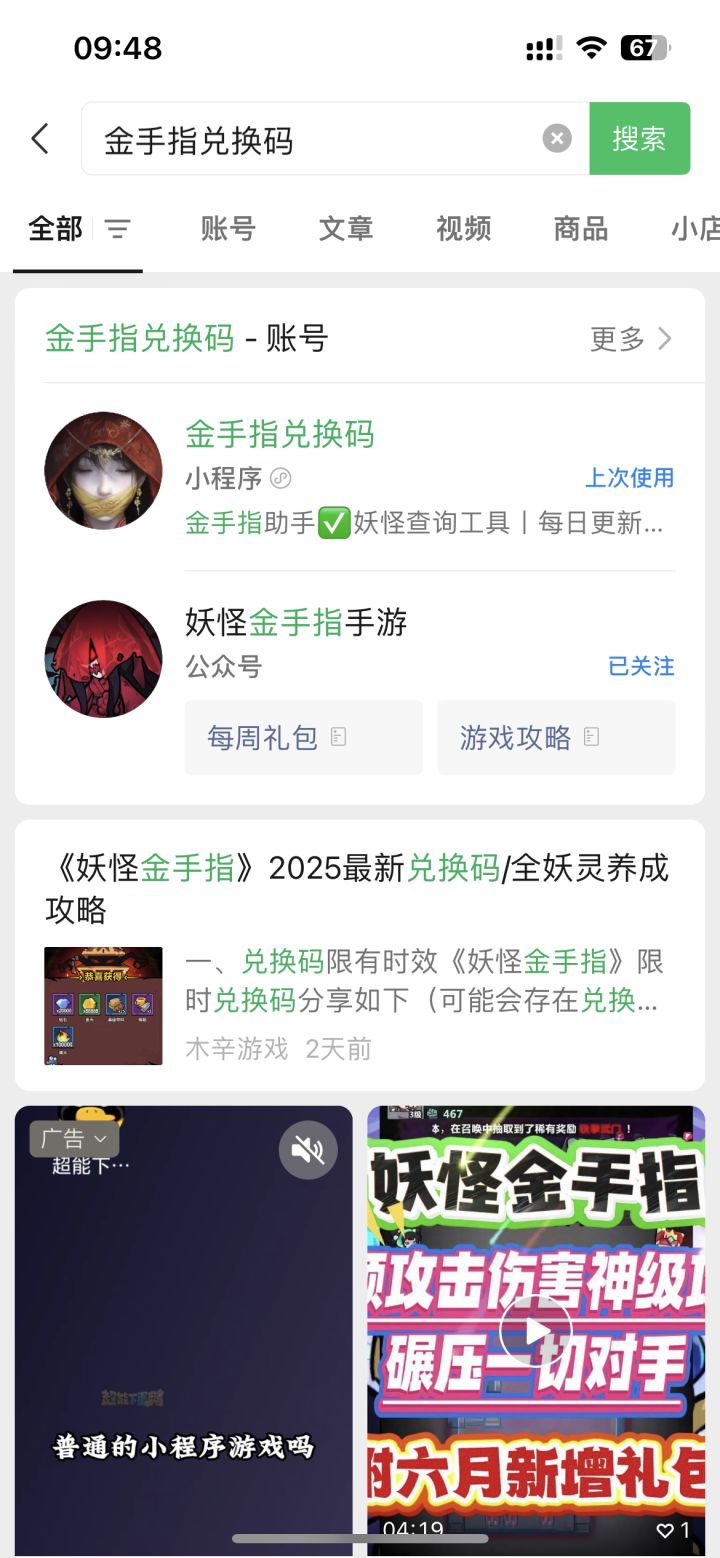Switch to the 账号 tab
This screenshot has width=720, height=1558.
tap(228, 229)
